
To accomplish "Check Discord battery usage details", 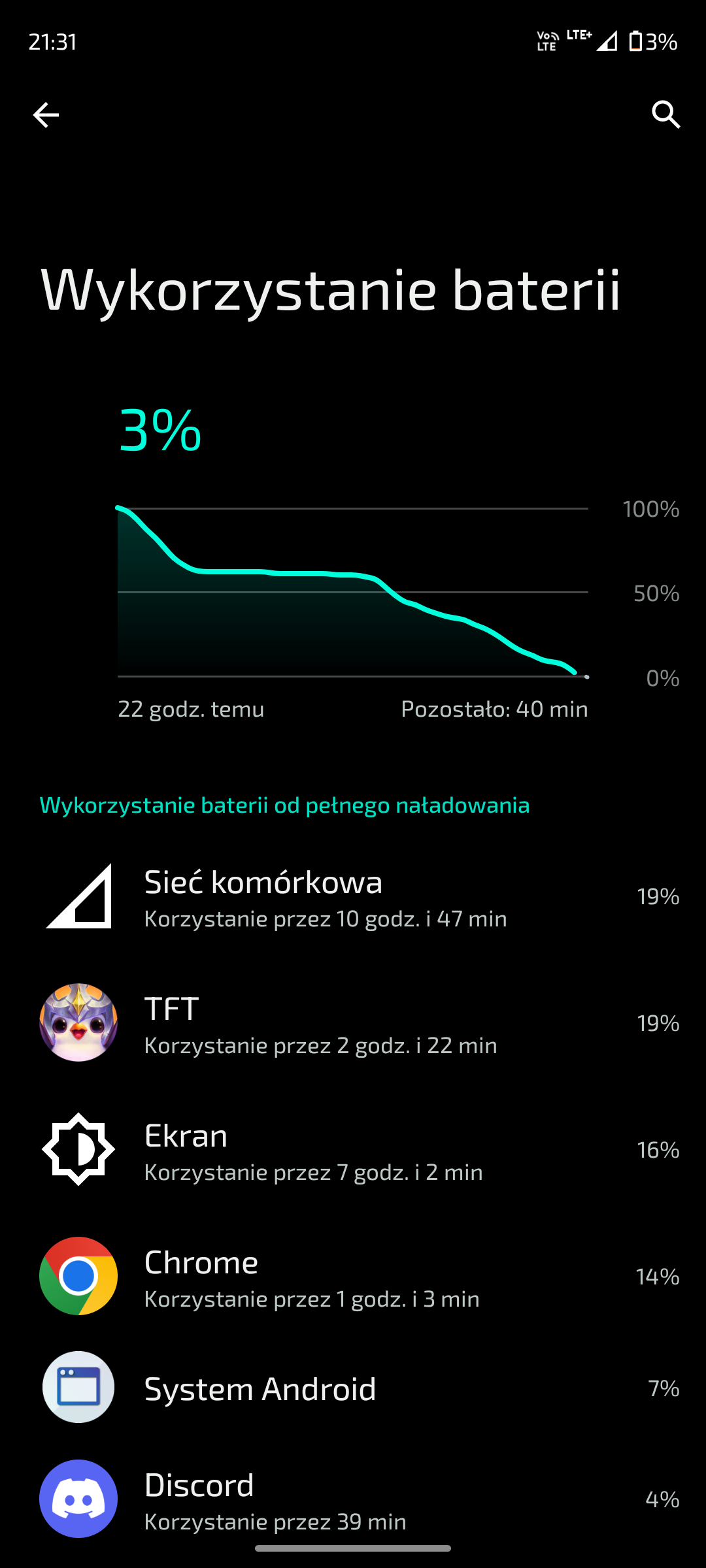I will click(353, 1499).
